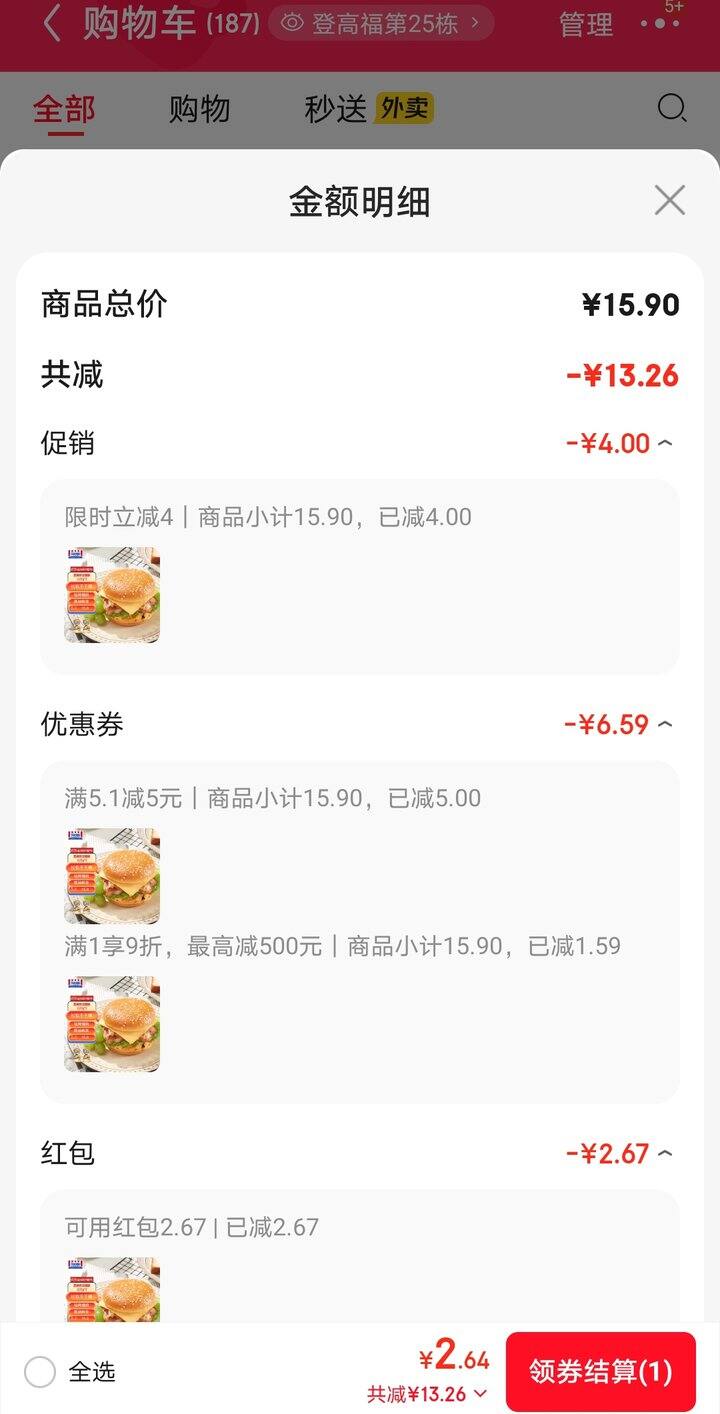Image resolution: width=720 pixels, height=1414 pixels.
Task: Change delivery address 登高福第25栋
Action: [x=381, y=23]
